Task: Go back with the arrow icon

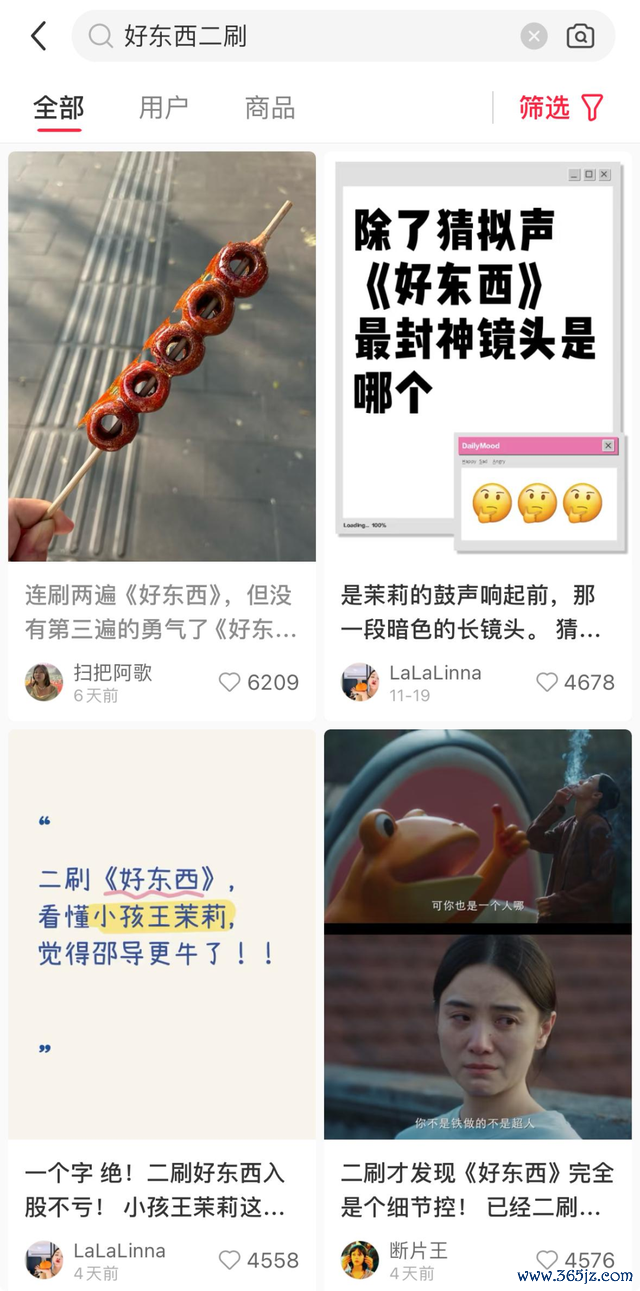Action: point(38,37)
